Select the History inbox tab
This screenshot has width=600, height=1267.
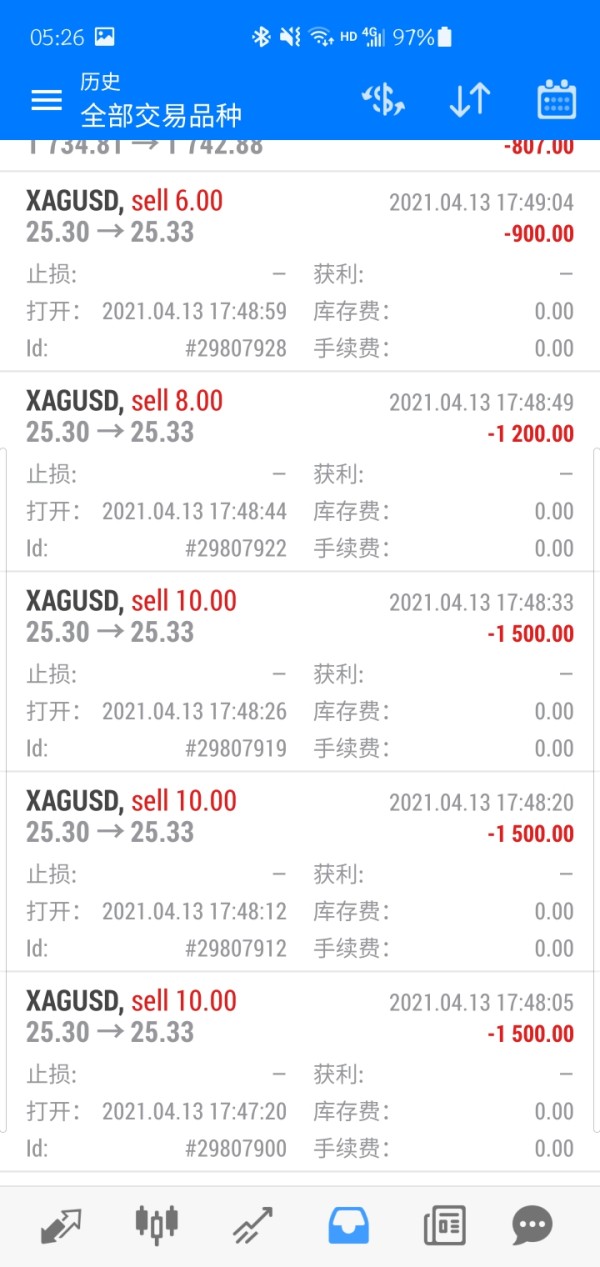click(x=349, y=1224)
